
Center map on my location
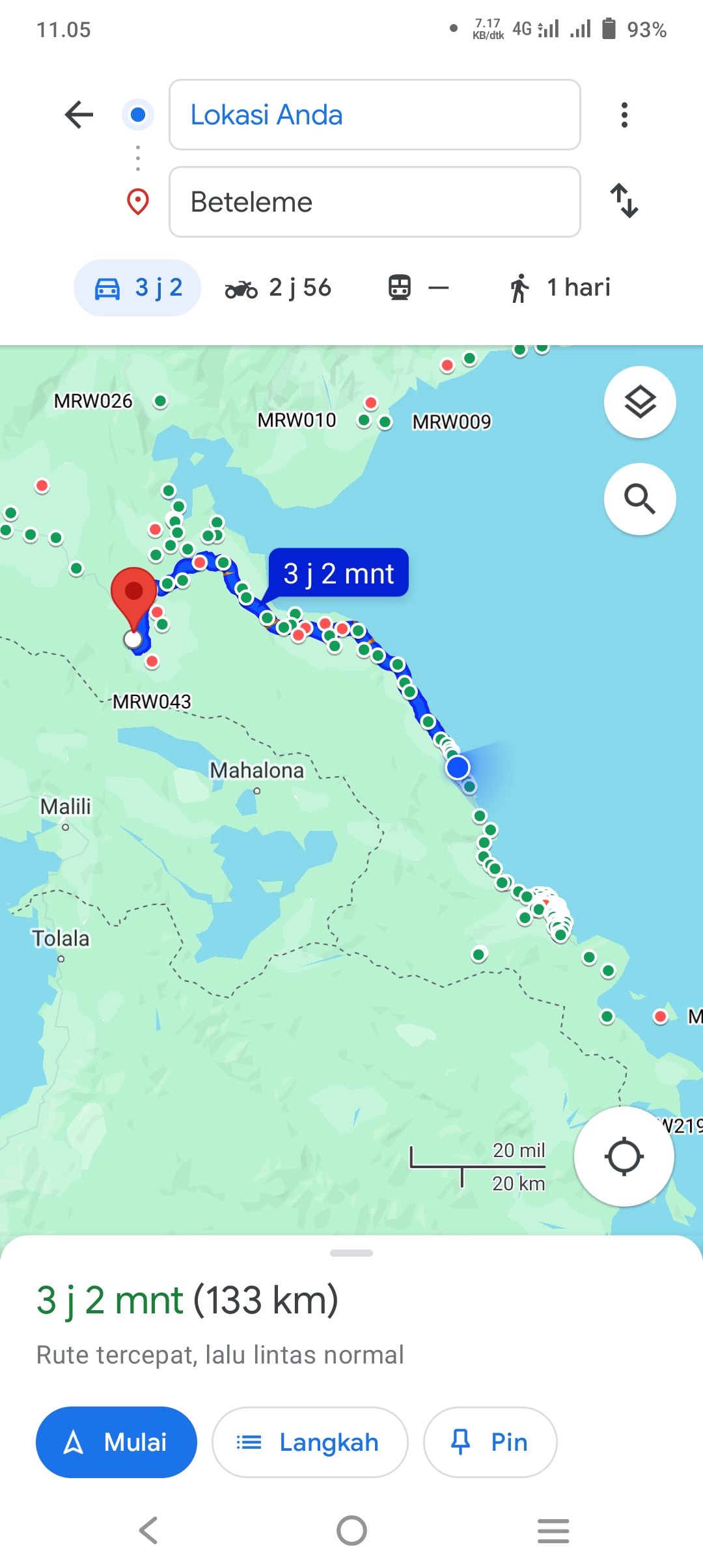624,1156
